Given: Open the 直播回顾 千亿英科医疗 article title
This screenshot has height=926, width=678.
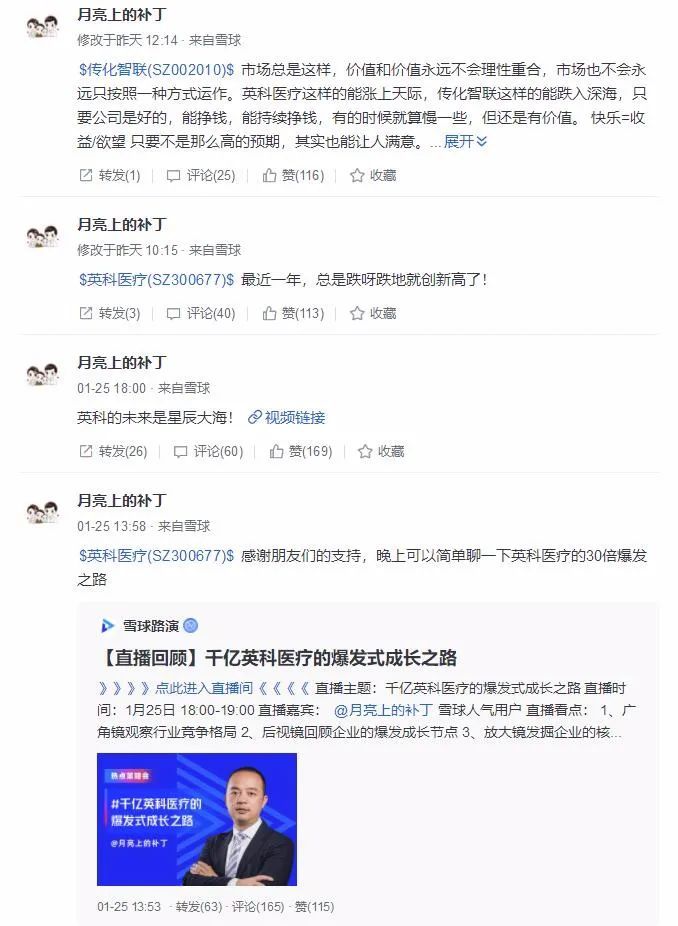Looking at the screenshot, I should (x=279, y=657).
